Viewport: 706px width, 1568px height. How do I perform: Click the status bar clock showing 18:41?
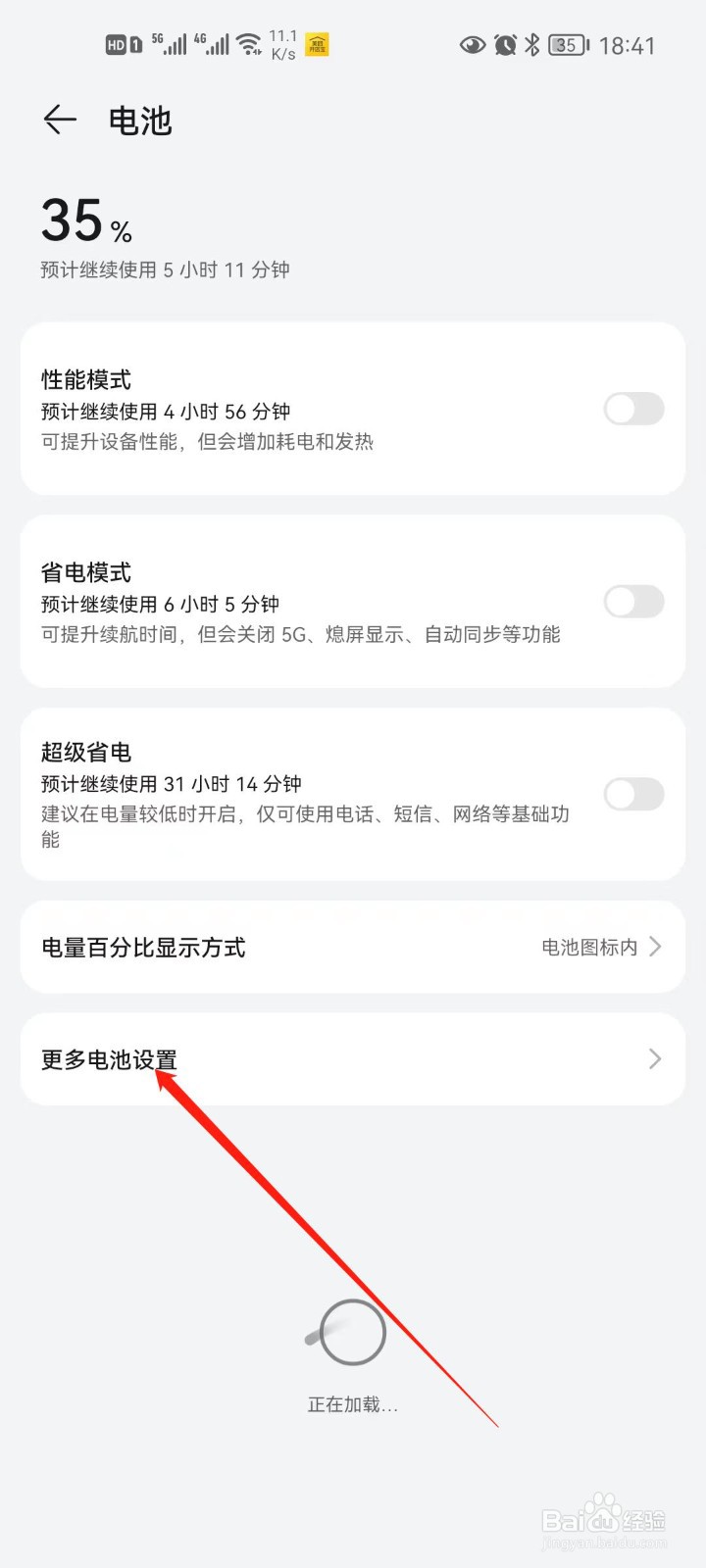630,45
